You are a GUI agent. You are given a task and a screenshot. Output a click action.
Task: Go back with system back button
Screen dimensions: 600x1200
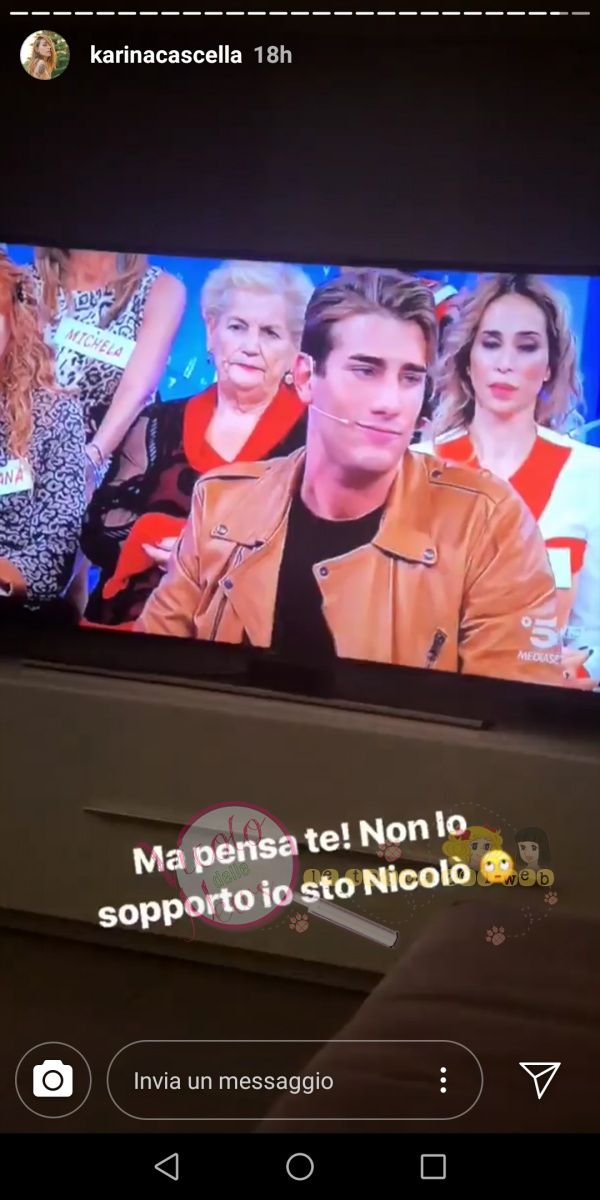point(167,1166)
